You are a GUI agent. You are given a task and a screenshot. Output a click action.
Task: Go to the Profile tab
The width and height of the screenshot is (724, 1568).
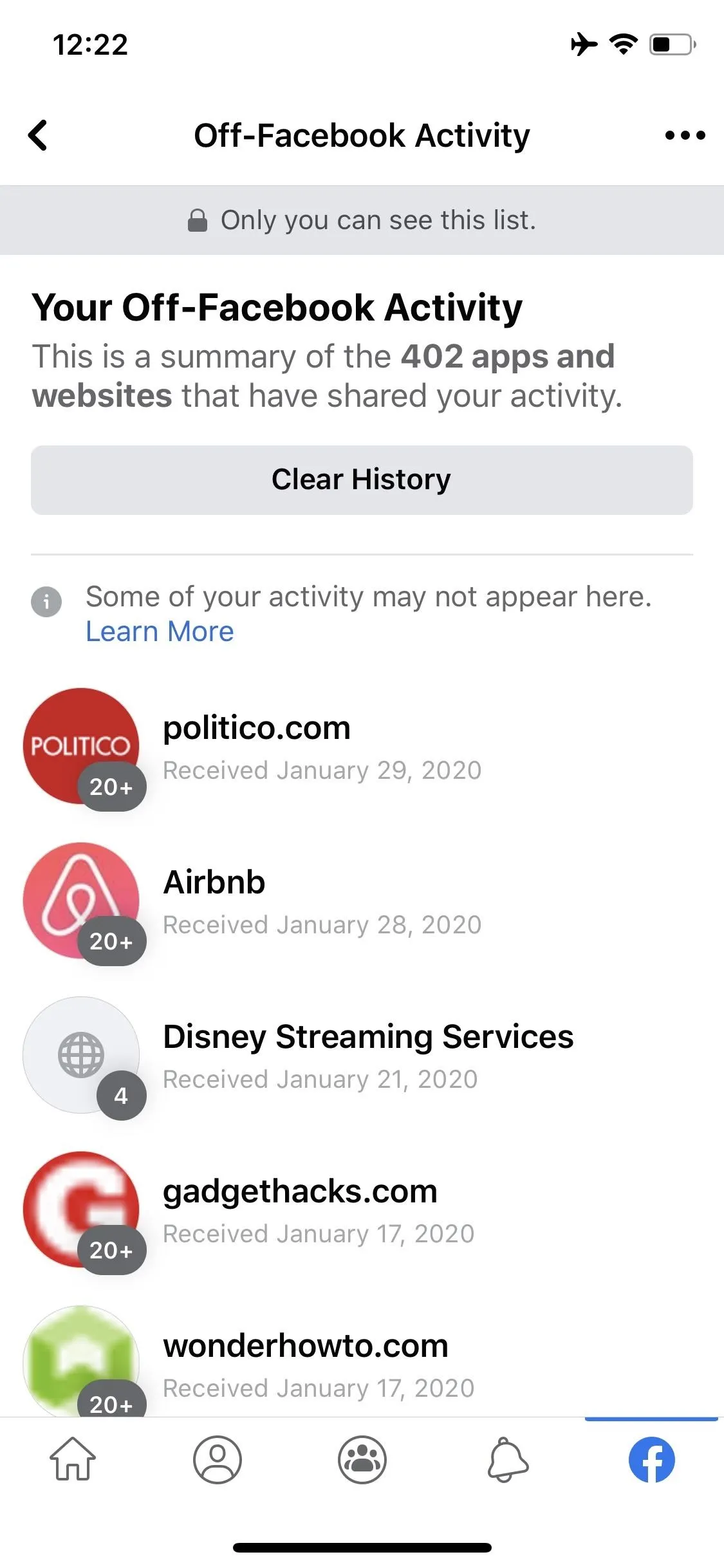pos(218,1459)
